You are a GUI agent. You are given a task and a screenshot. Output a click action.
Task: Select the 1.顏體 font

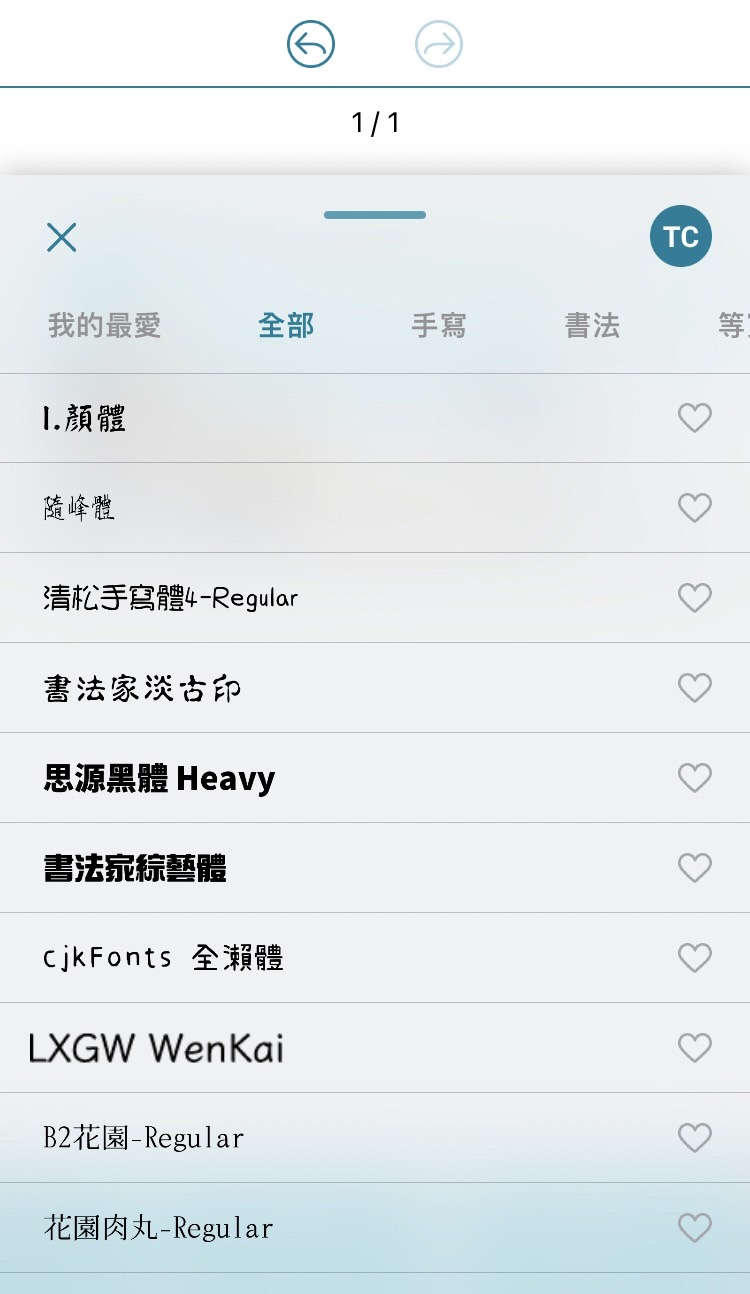[x=300, y=418]
